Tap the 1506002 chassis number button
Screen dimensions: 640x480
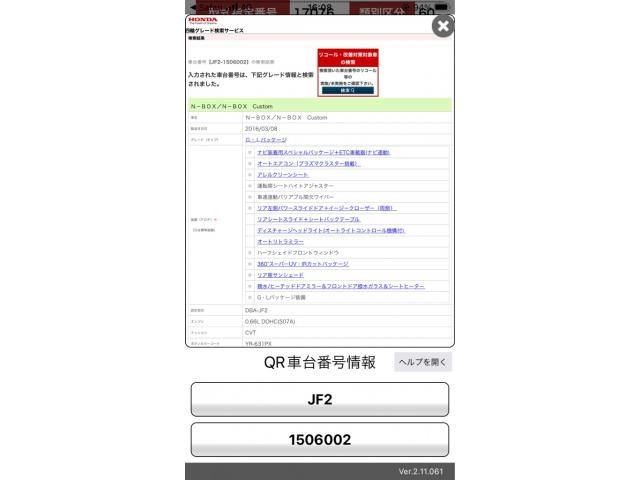coord(320,439)
